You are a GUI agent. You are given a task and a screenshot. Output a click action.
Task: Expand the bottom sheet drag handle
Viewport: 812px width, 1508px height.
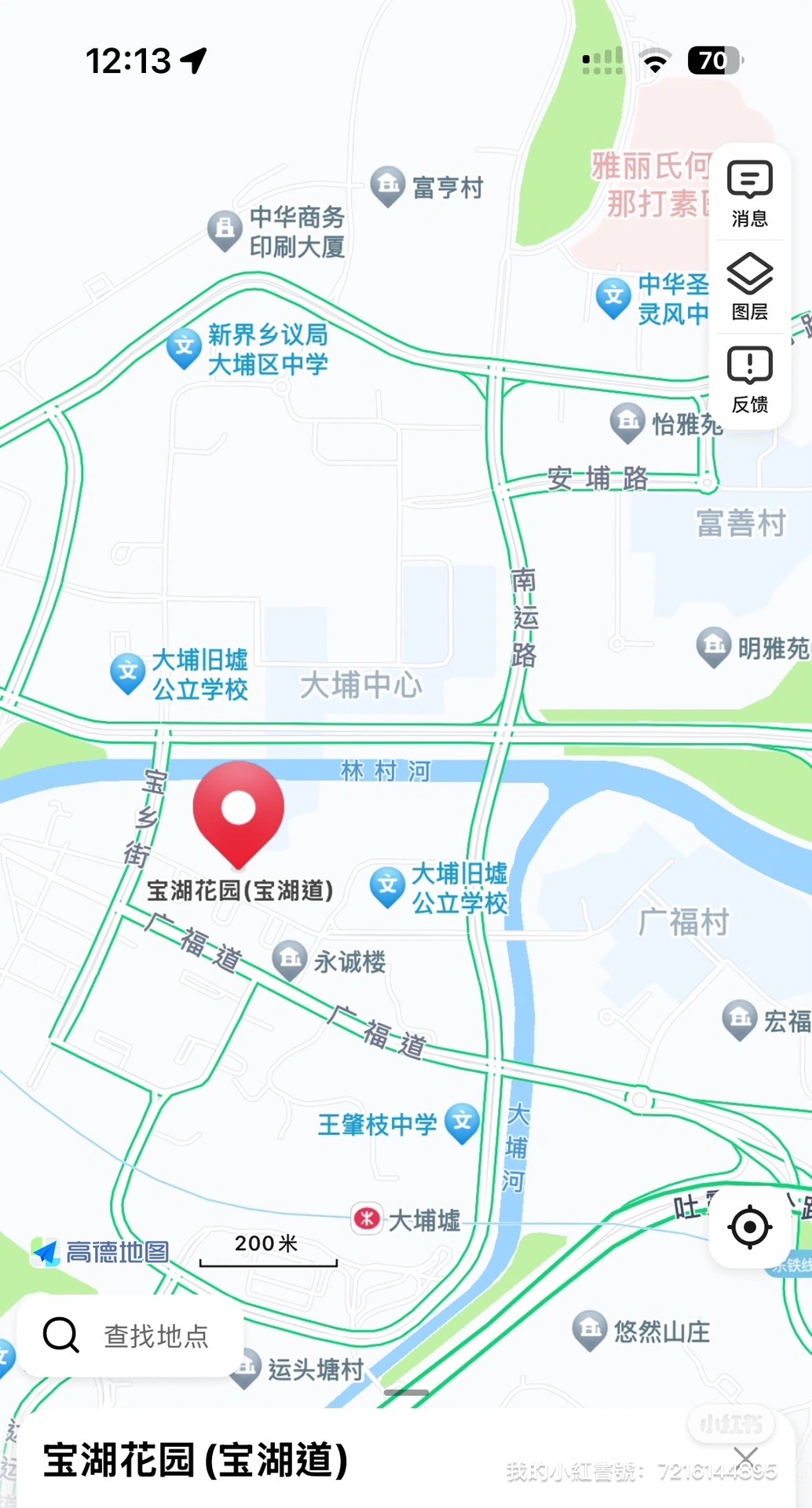406,1393
